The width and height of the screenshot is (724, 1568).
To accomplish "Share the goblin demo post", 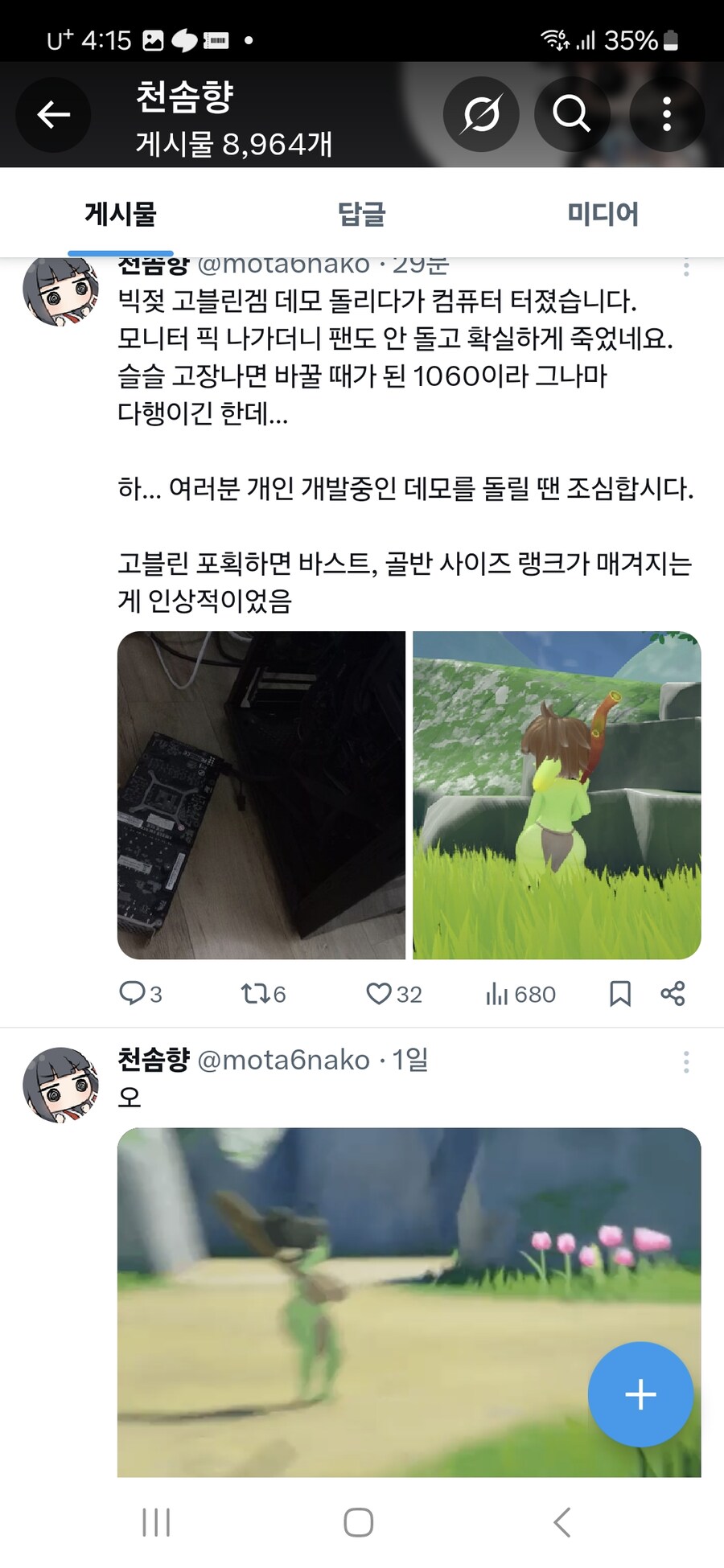I will pyautogui.click(x=673, y=994).
